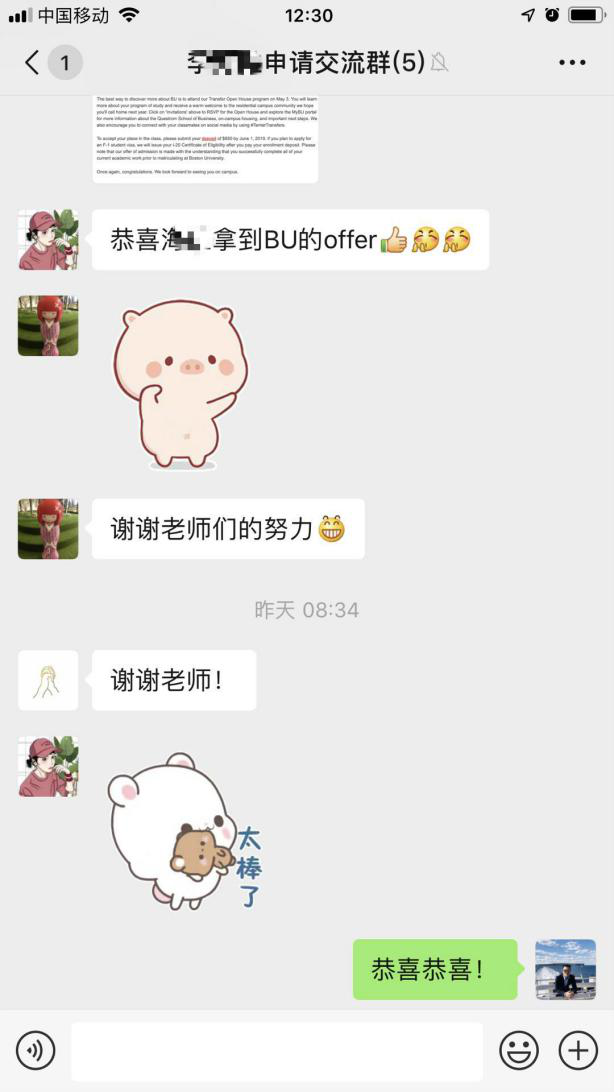The height and width of the screenshot is (1092, 614).
Task: Open the emoji sticker panel
Action: pos(519,1050)
